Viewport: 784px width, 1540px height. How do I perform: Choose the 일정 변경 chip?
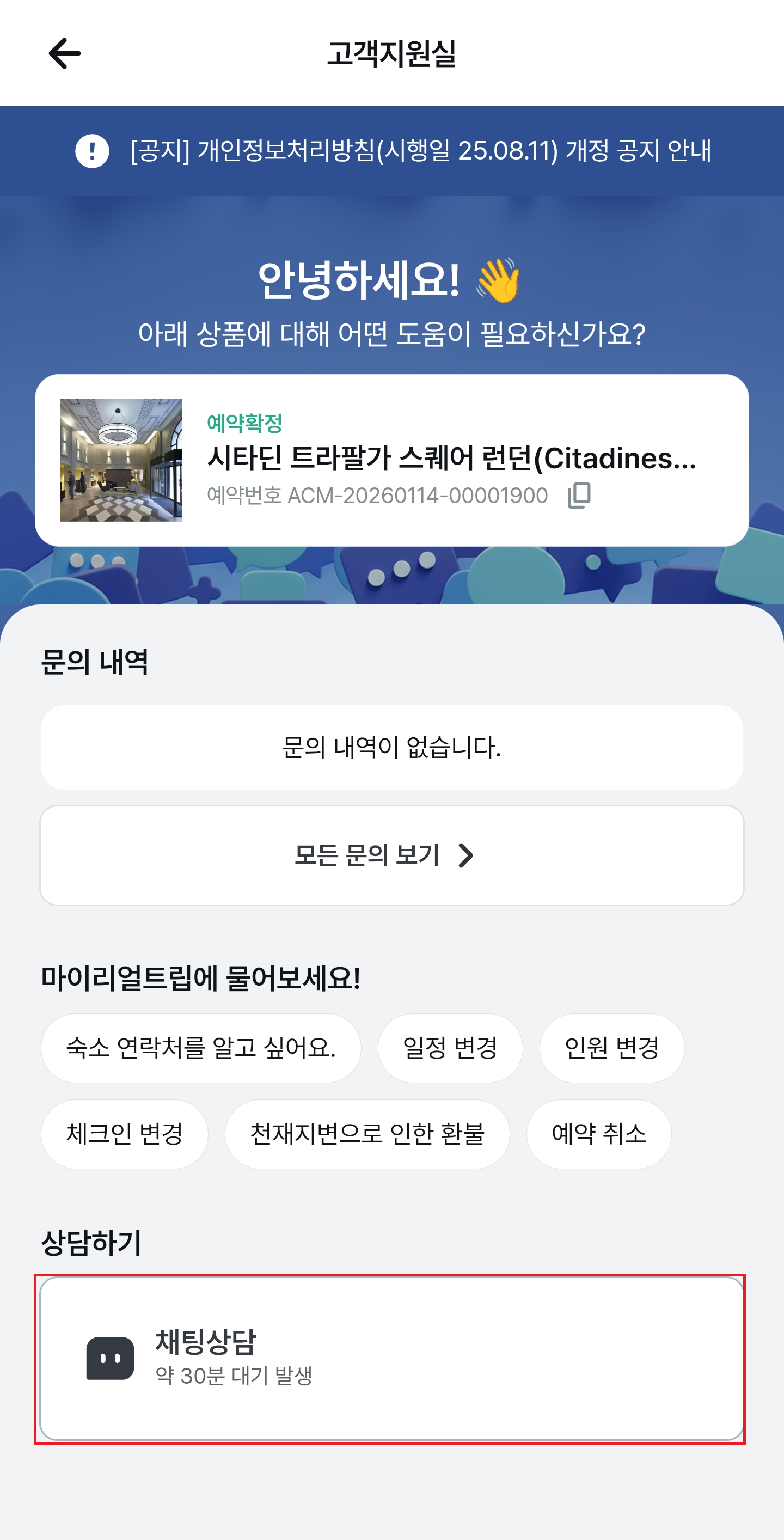click(x=450, y=1048)
